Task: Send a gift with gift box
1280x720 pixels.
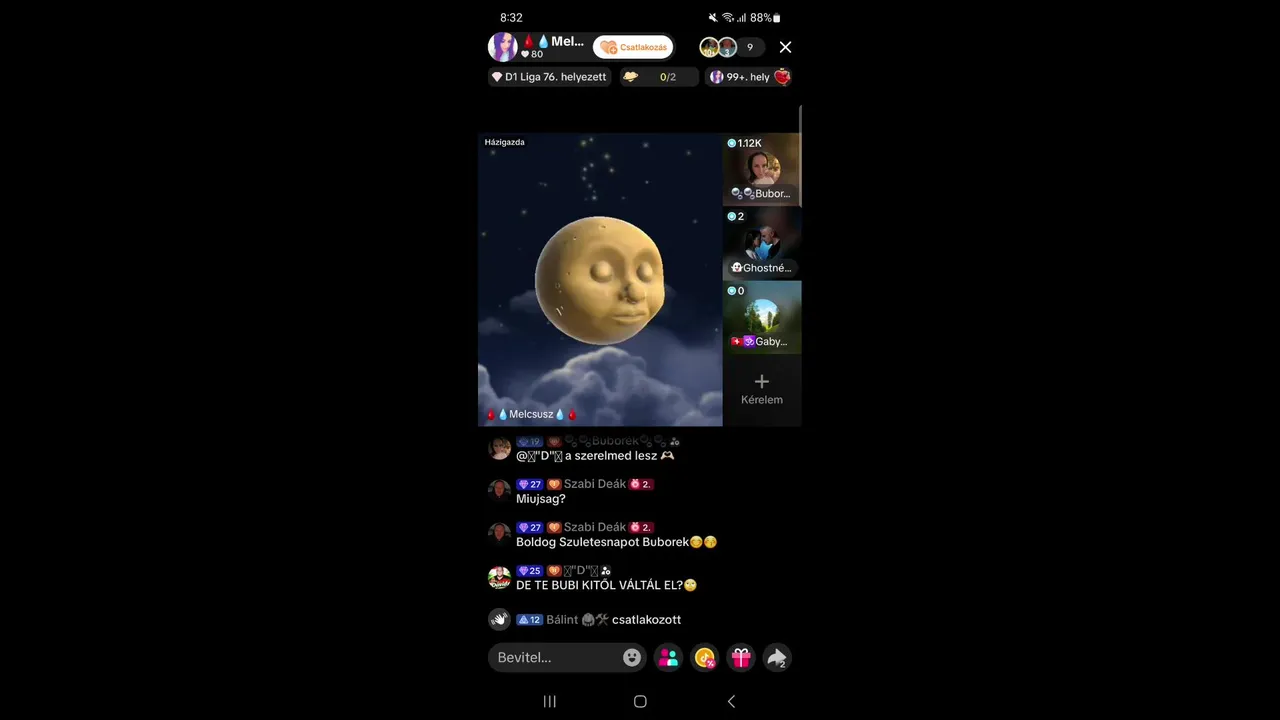Action: 741,657
